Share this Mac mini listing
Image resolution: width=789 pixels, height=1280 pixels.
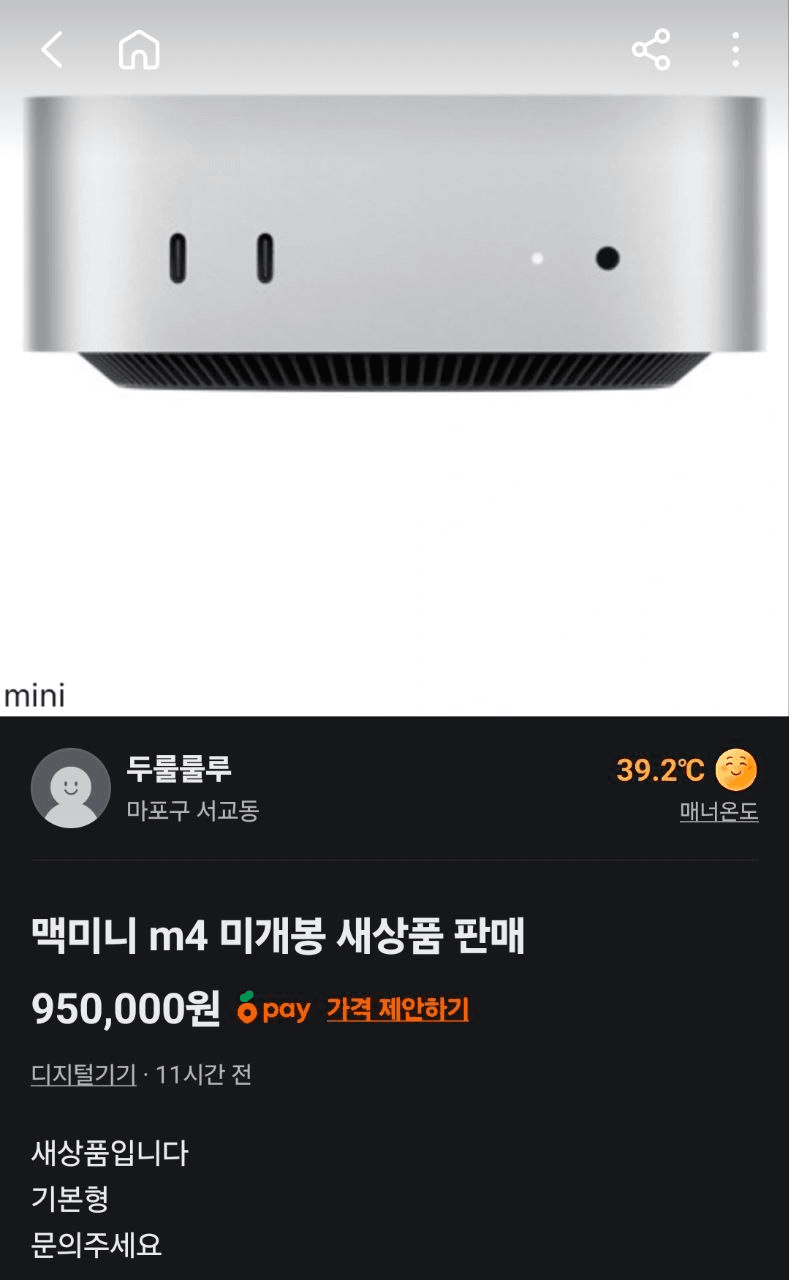click(x=651, y=50)
